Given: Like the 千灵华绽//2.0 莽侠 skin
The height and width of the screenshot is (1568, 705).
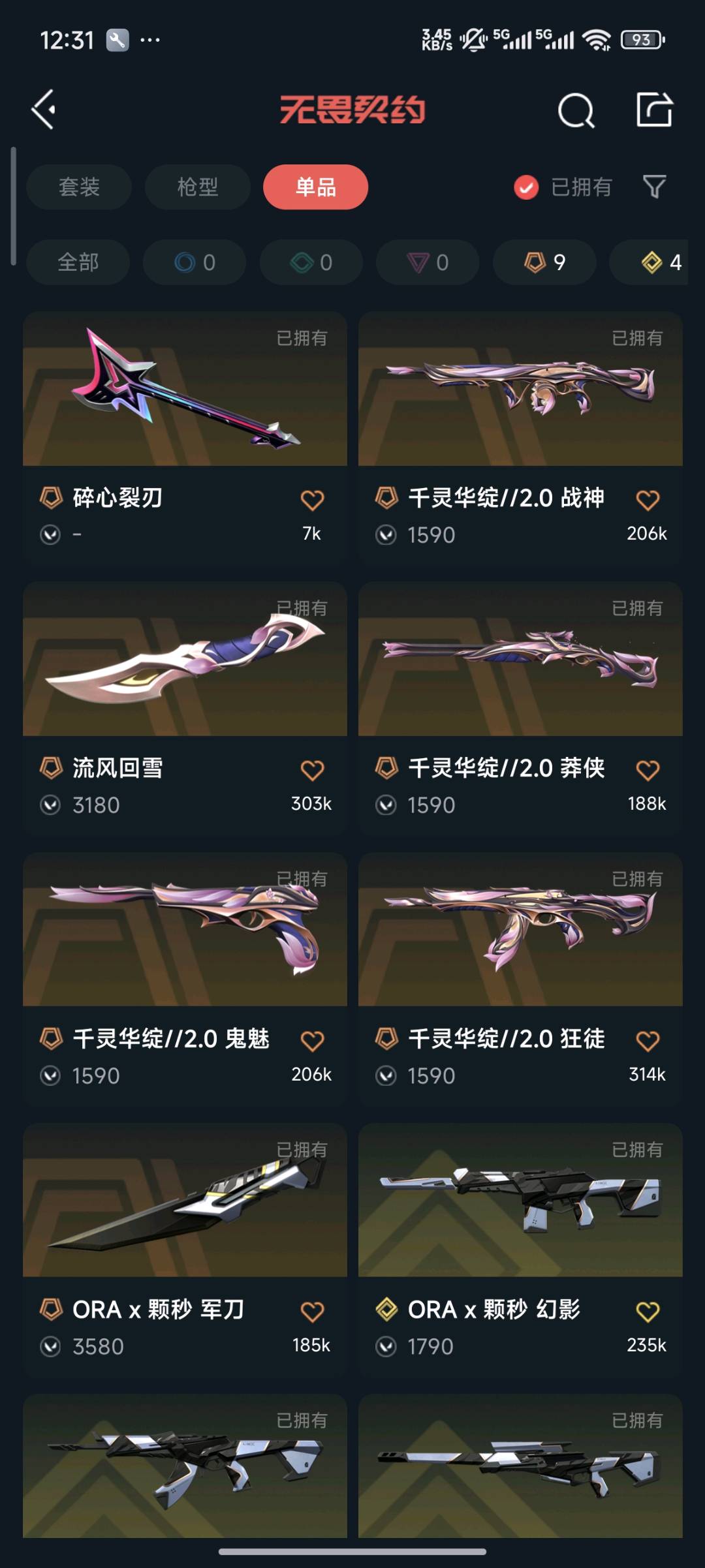Looking at the screenshot, I should coord(648,771).
